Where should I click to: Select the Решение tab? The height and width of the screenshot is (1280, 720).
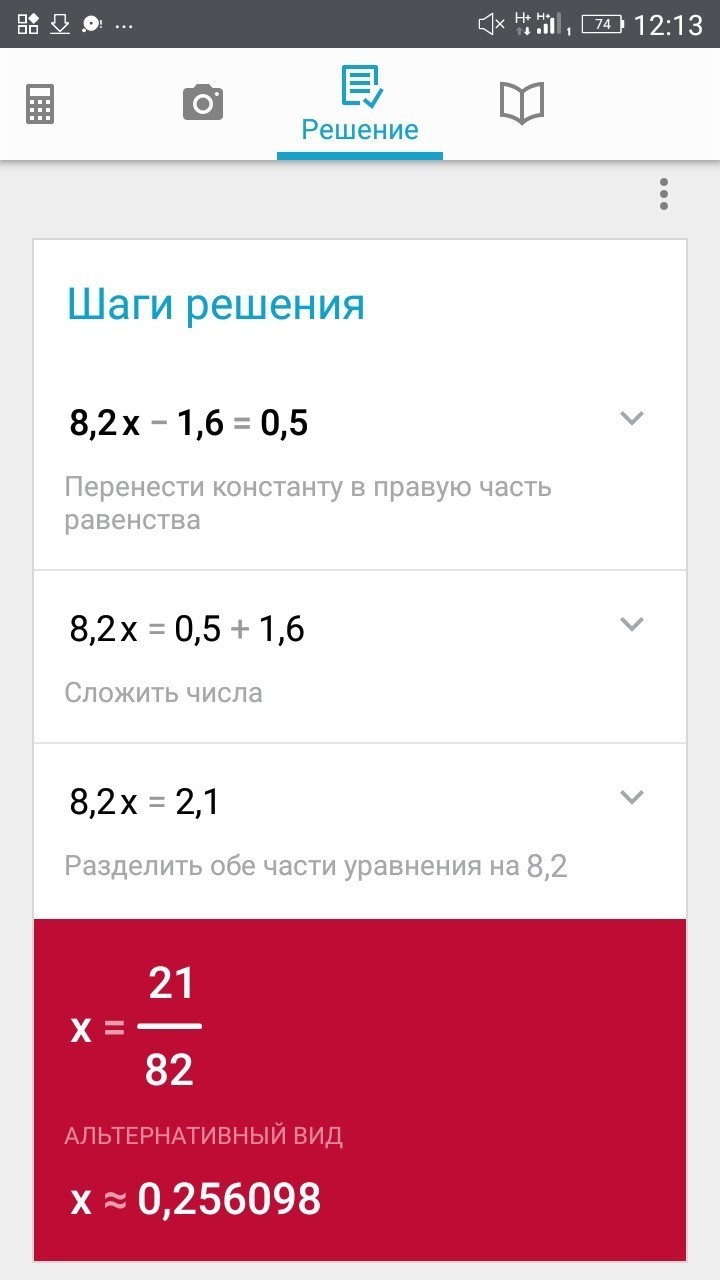(360, 104)
